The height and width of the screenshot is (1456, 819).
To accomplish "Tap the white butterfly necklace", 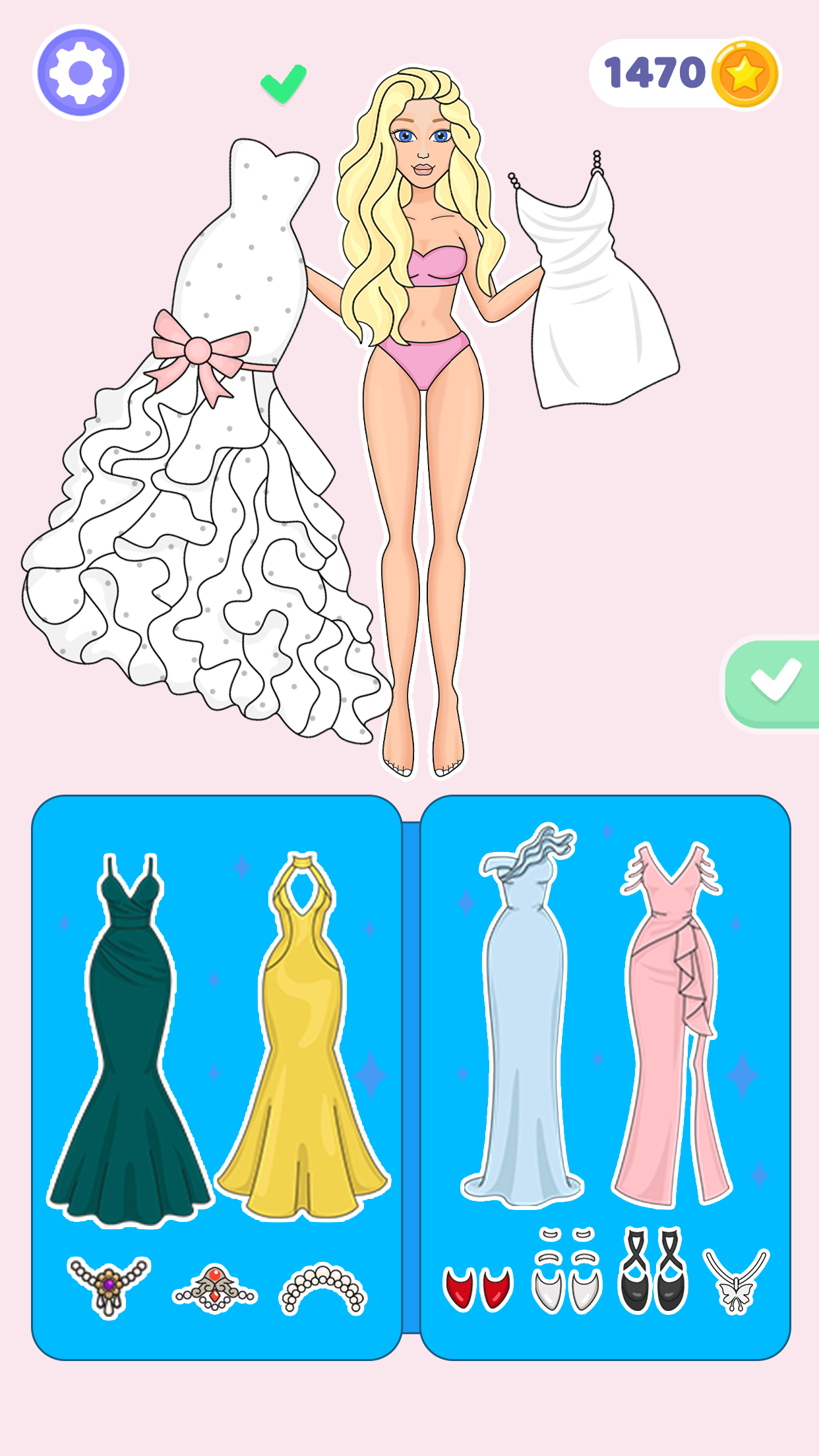I will tap(736, 1280).
